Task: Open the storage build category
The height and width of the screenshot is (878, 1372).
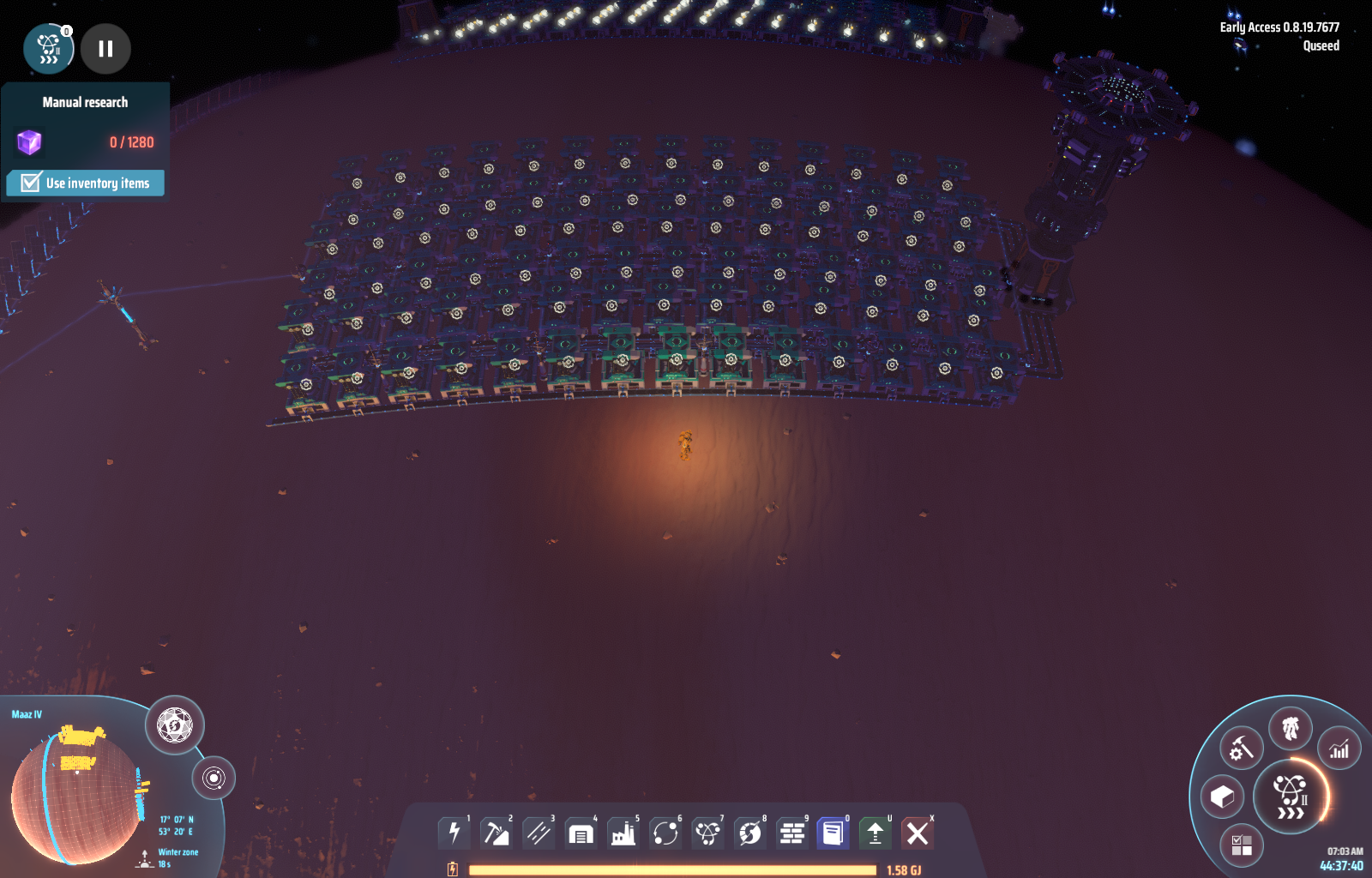Action: pos(581,833)
